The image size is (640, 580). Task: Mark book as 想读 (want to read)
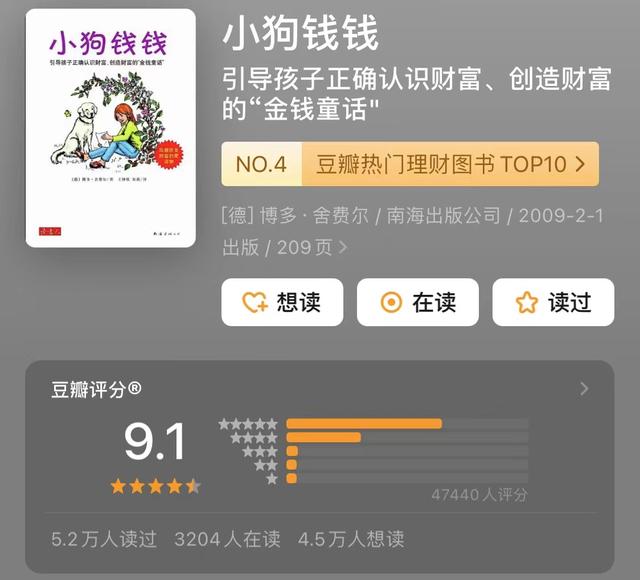point(282,303)
